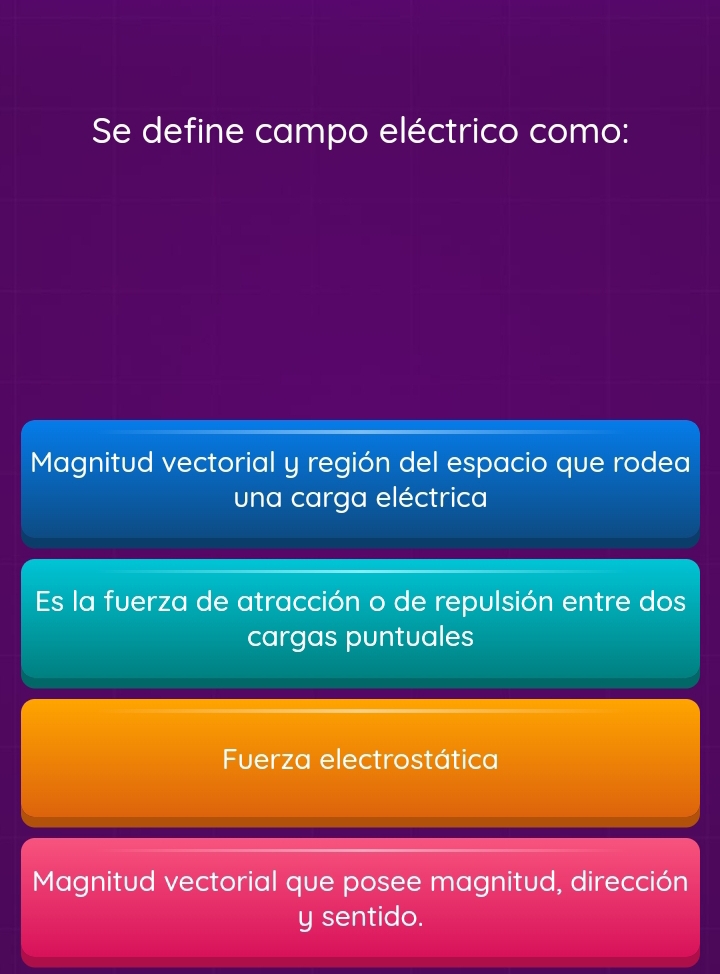
Task: Select the answer 'Magnitud vectorial y región del espacio que rodea una carga eléctrica'
Action: click(x=360, y=480)
